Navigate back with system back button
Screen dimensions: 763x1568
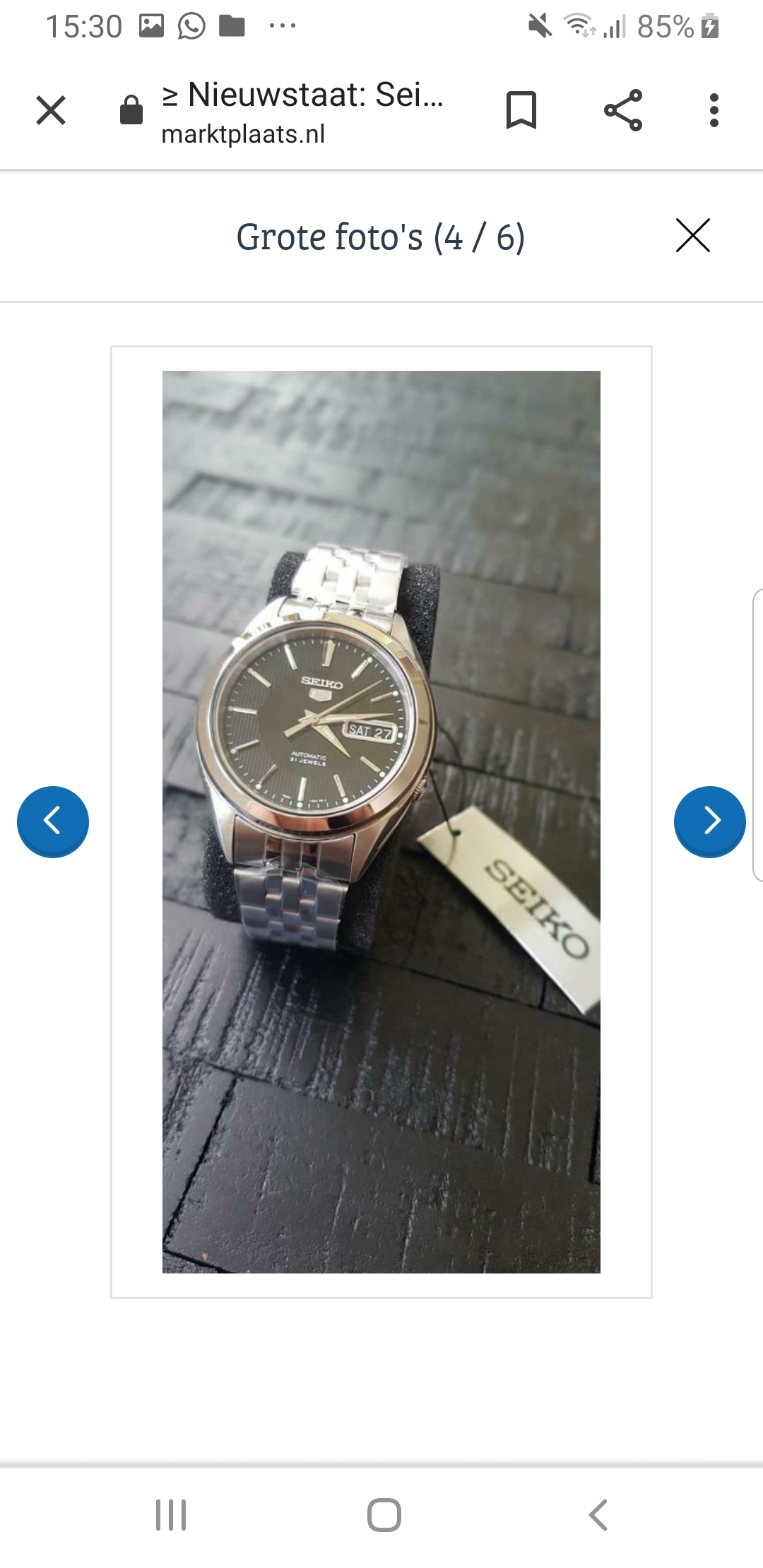(x=598, y=1514)
